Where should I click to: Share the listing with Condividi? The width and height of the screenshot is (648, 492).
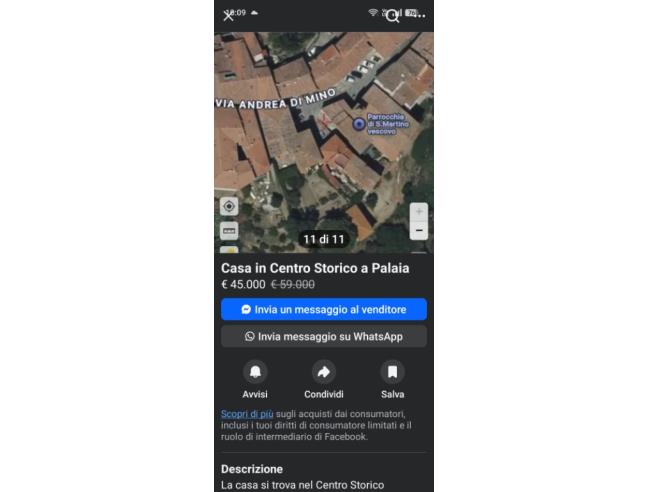coord(323,372)
